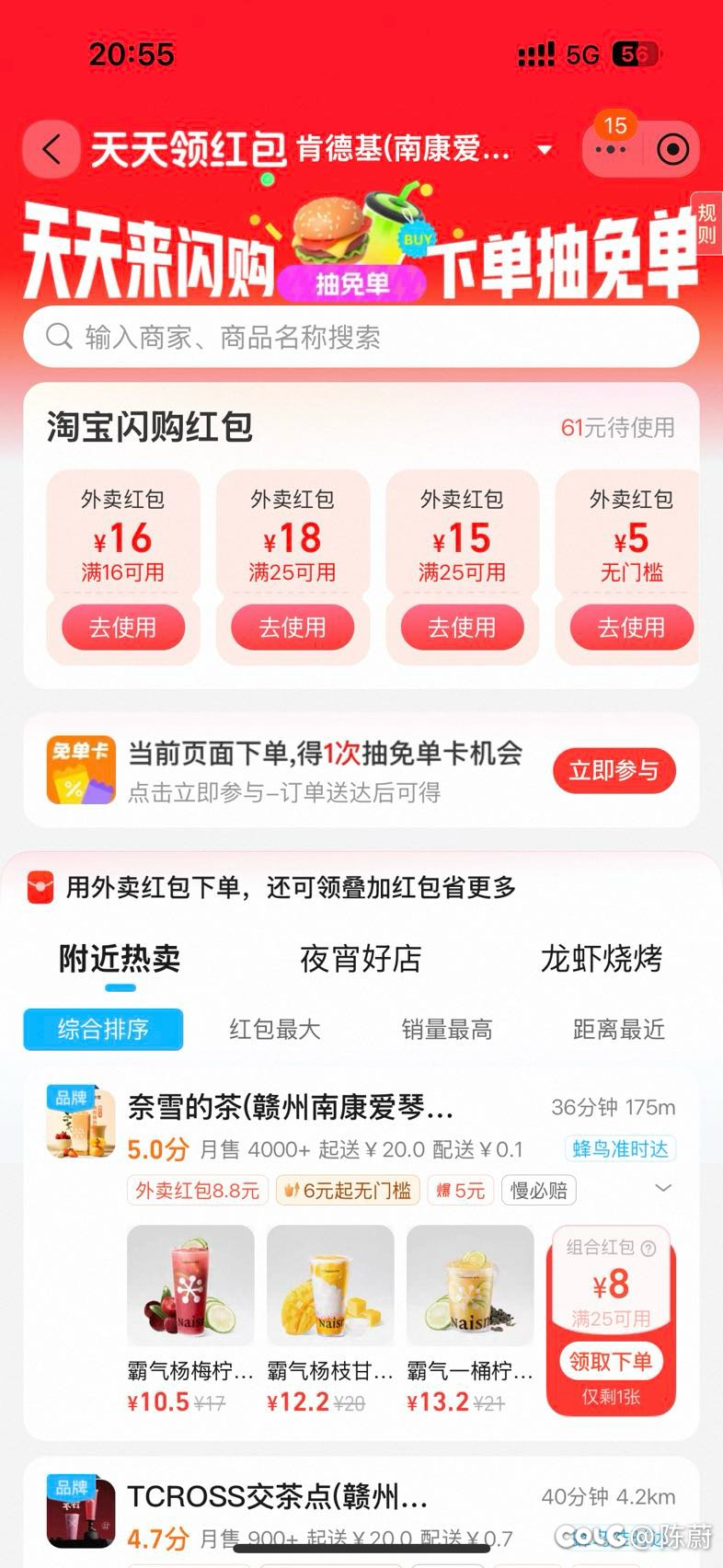
Task: Close the mini-program with the circle icon
Action: 672,149
